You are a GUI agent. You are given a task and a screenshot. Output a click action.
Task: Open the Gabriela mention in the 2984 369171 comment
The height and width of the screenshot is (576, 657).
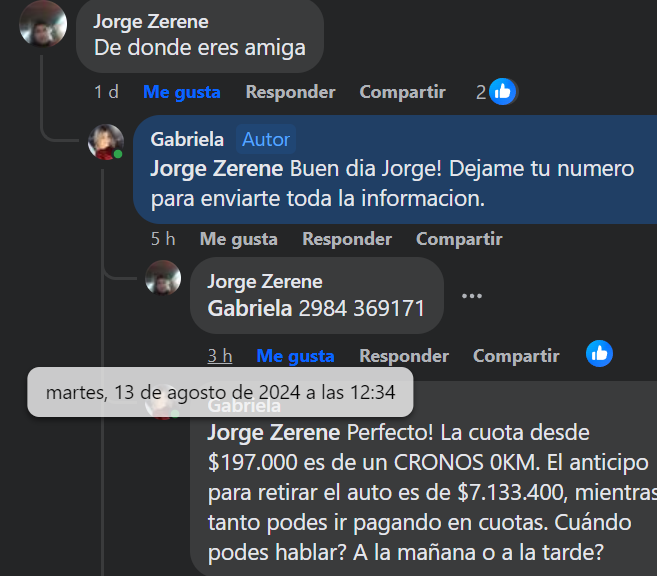click(250, 309)
